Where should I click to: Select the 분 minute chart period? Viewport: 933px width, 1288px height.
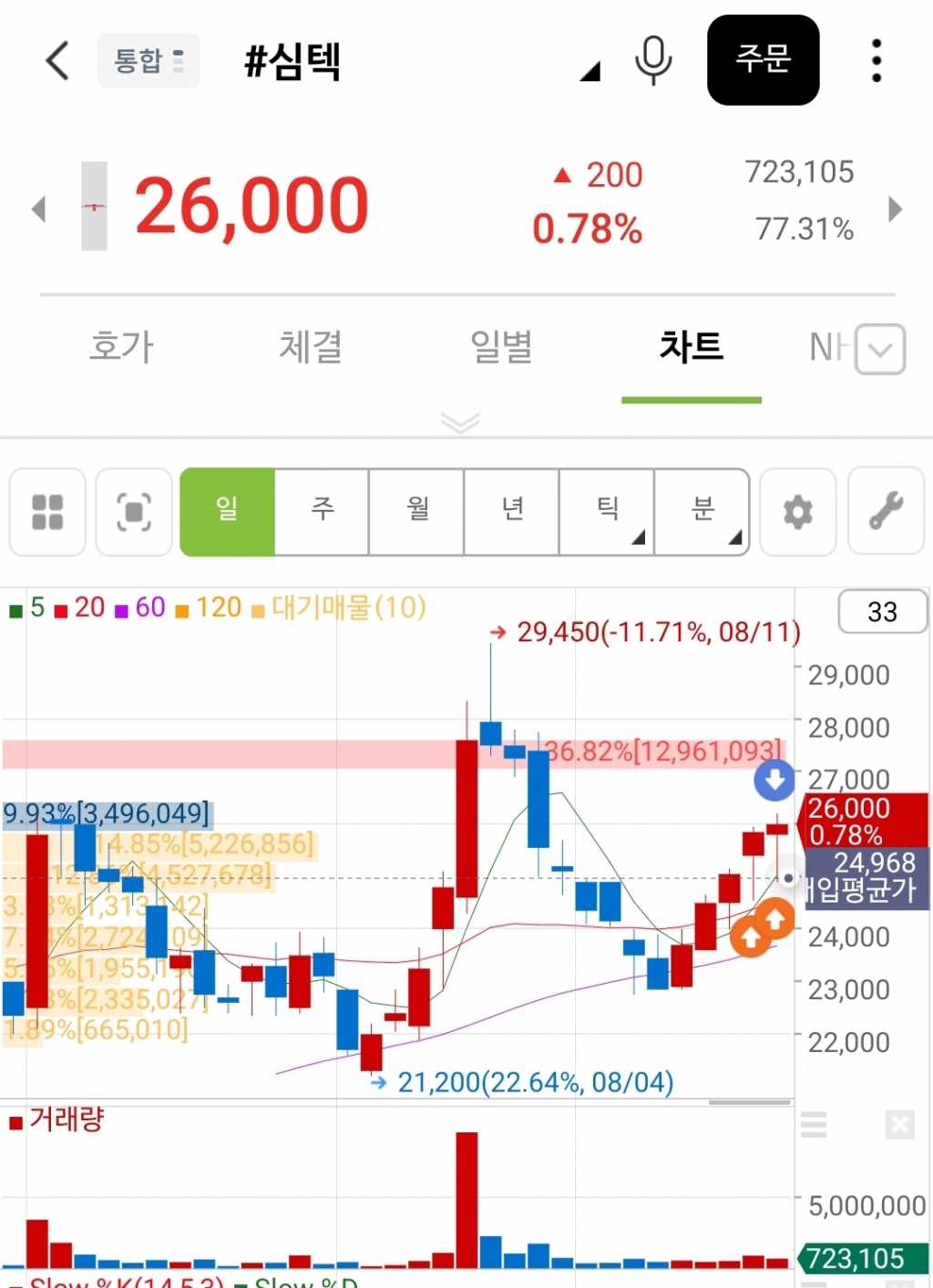(x=702, y=511)
